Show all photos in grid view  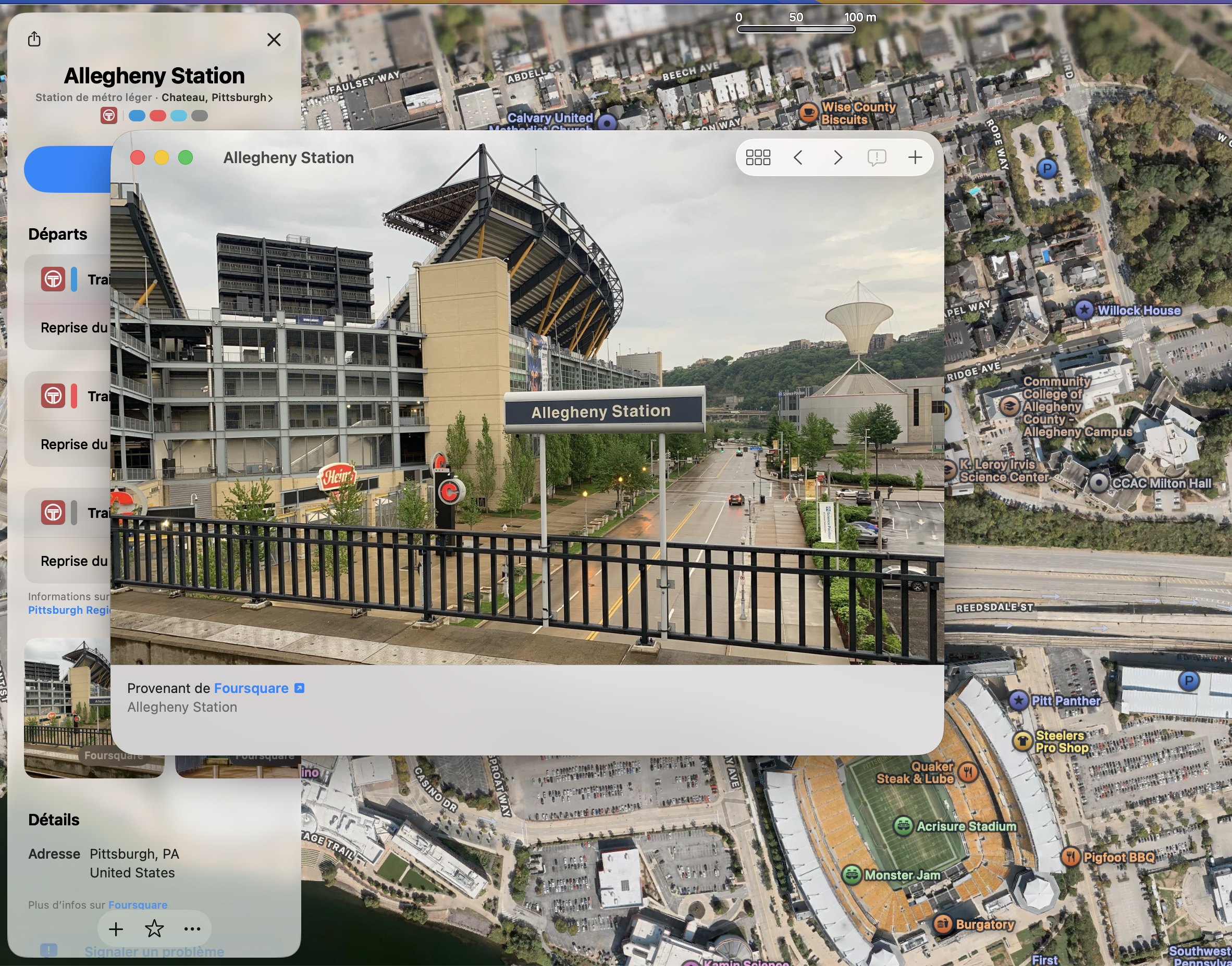point(758,157)
